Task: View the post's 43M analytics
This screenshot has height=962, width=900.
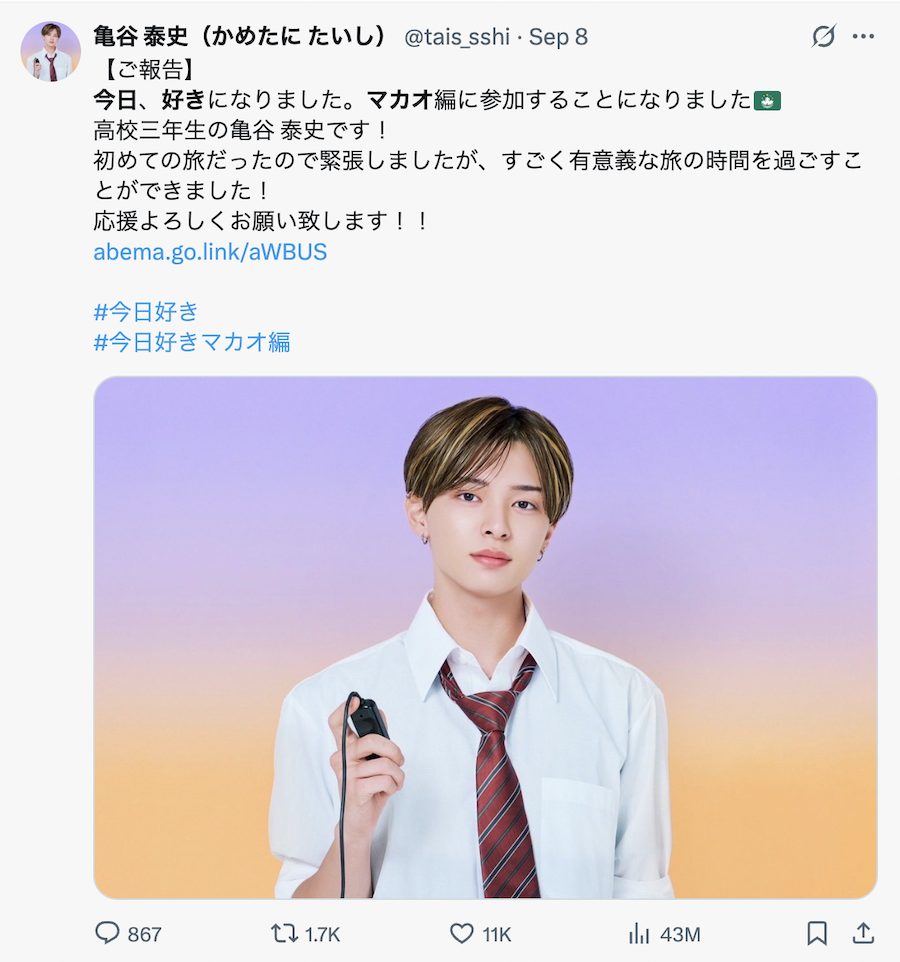Action: pos(640,934)
